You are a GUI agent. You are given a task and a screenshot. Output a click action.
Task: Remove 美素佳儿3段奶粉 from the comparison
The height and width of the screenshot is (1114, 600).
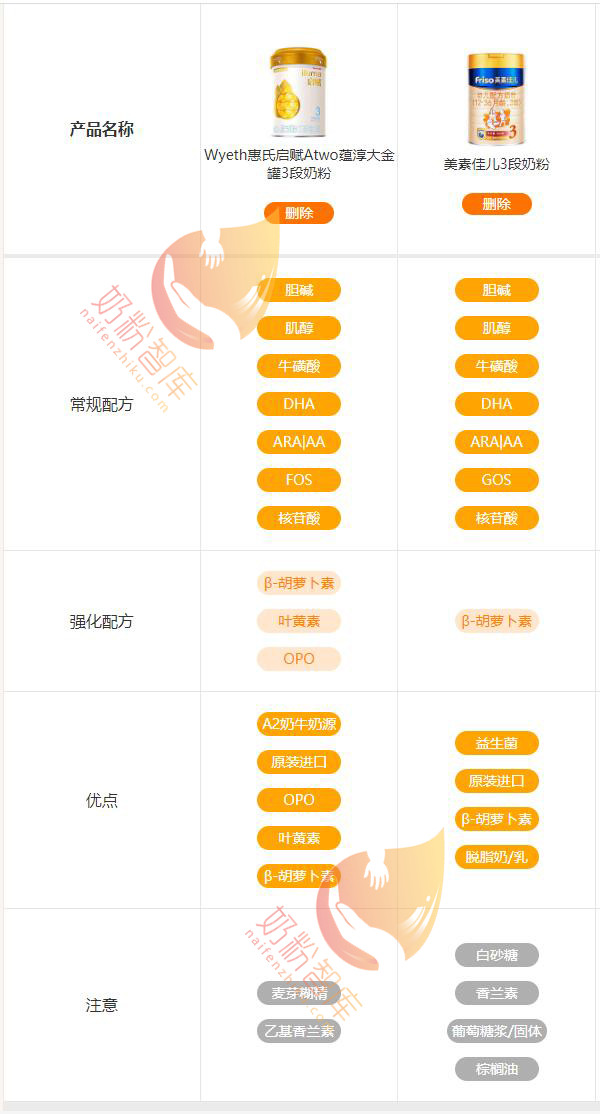[x=496, y=204]
